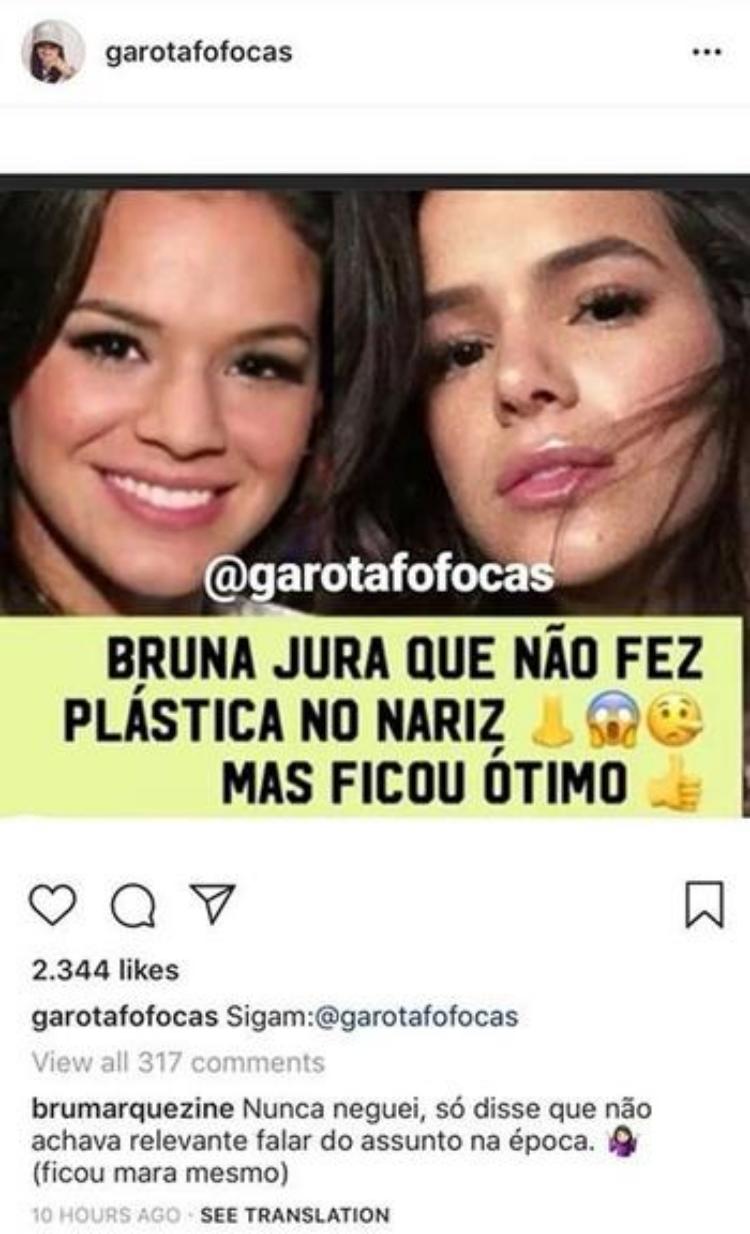Open the @garotafofocas mention in caption

pos(416,1018)
